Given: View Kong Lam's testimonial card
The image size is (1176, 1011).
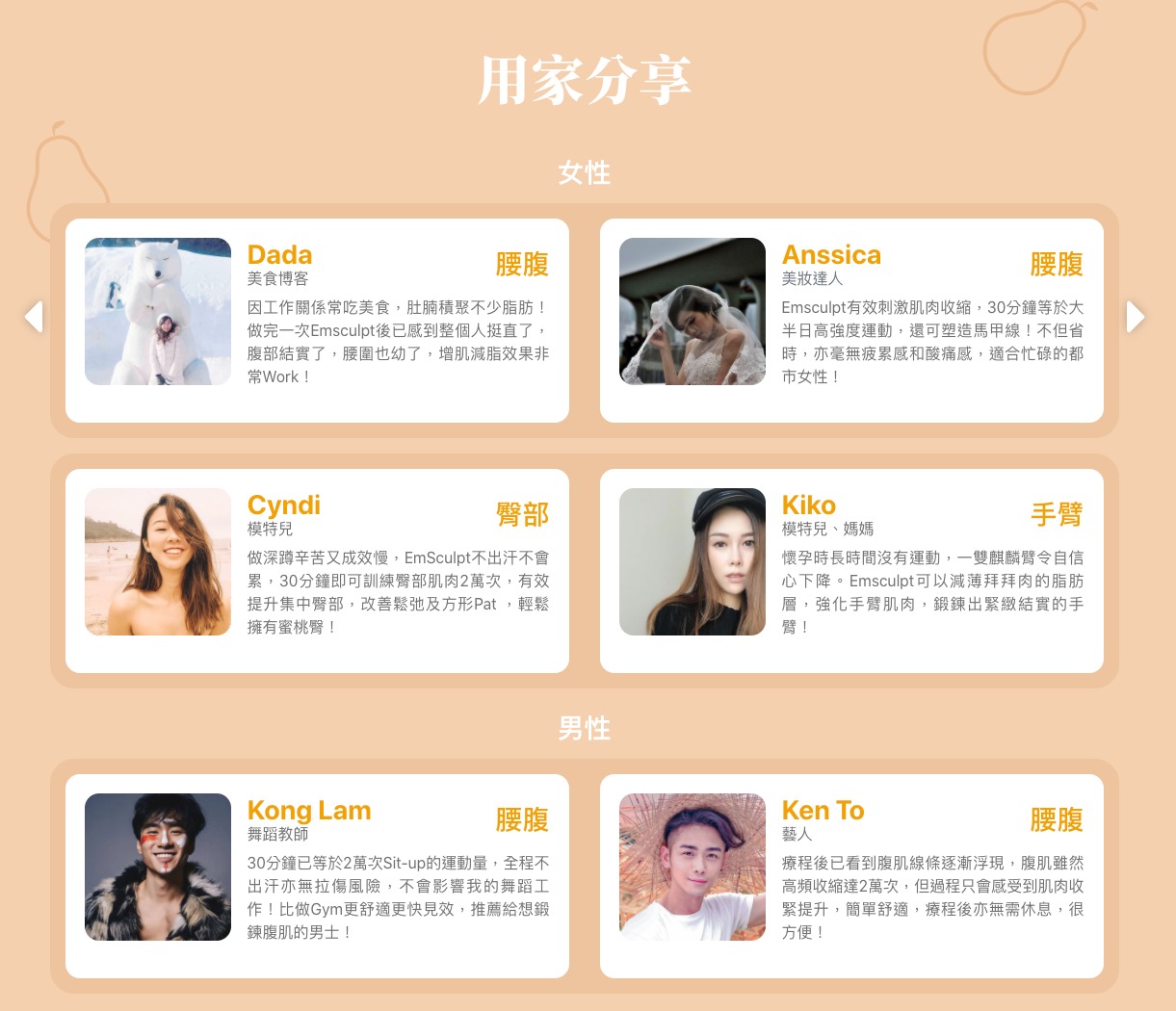Looking at the screenshot, I should (317, 875).
